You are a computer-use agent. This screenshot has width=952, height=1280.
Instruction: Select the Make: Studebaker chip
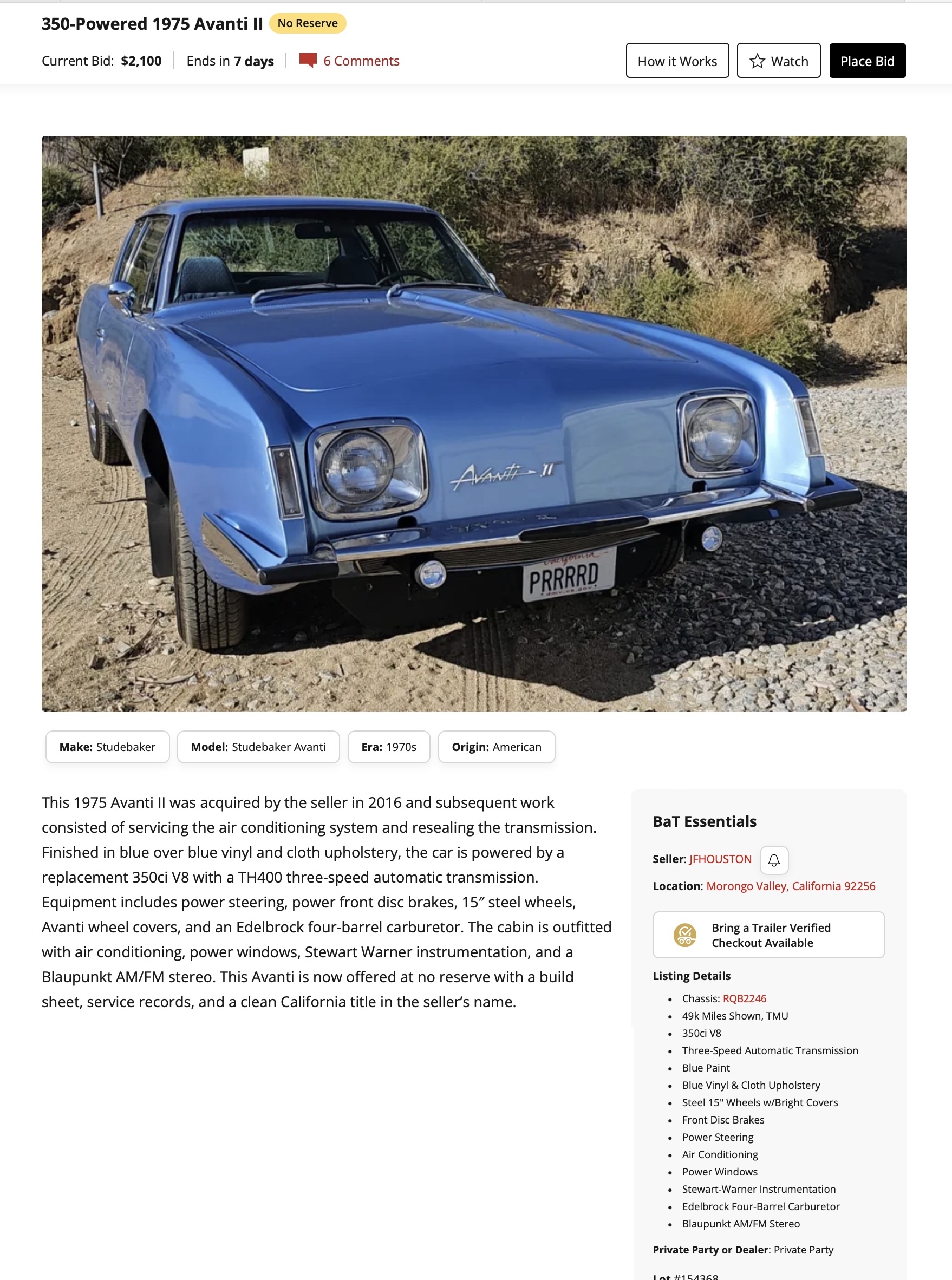[108, 747]
